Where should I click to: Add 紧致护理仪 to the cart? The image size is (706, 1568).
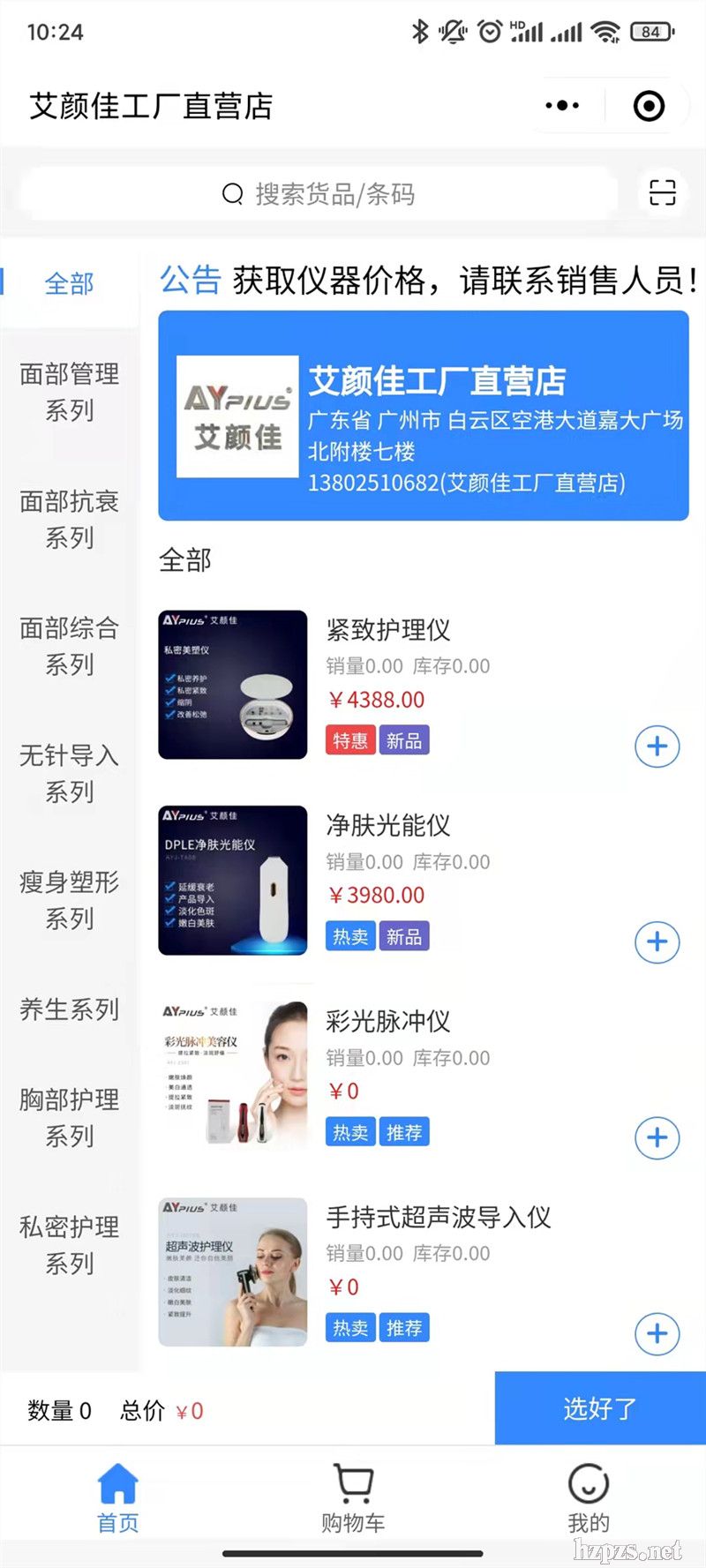[657, 746]
